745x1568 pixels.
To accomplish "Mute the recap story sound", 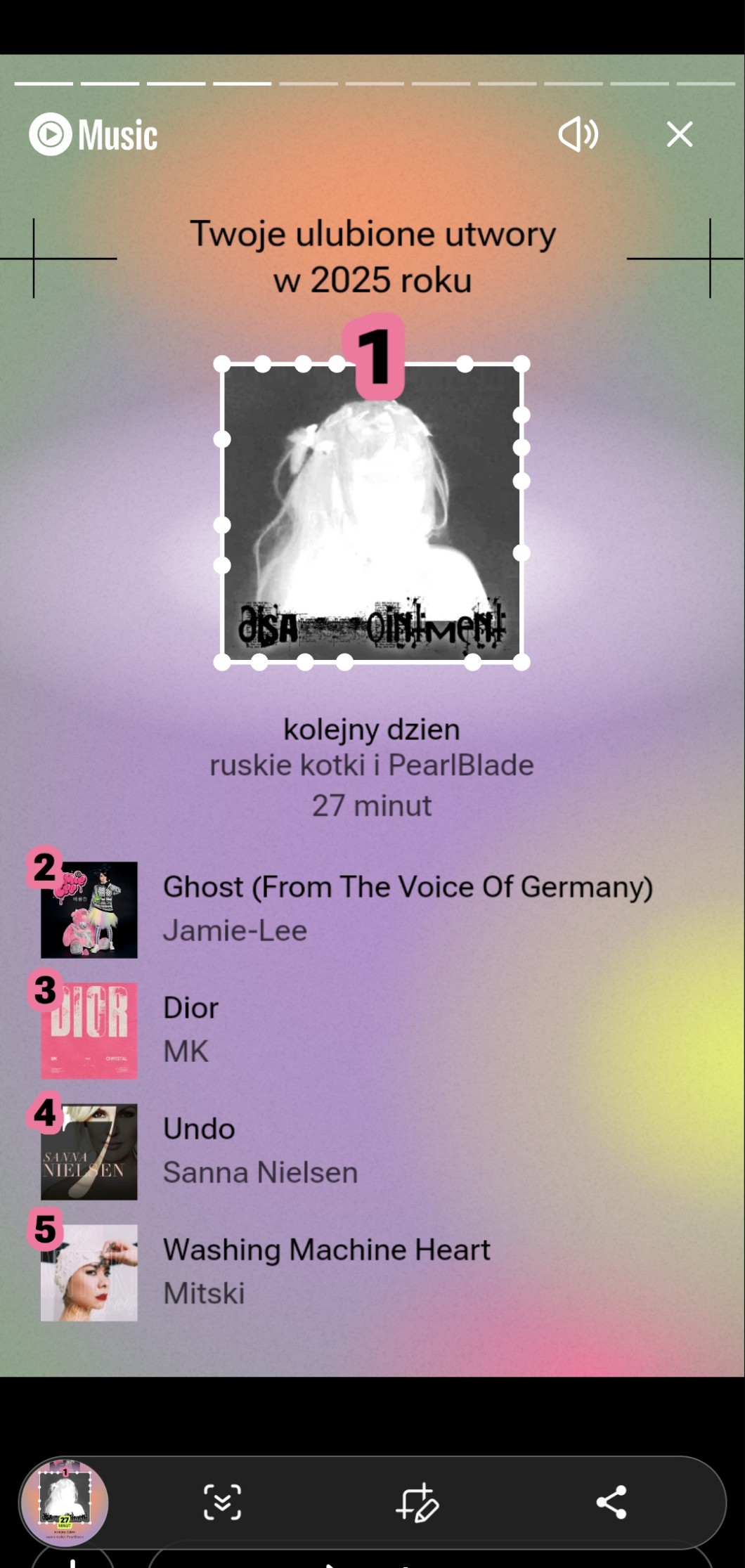I will (x=578, y=134).
